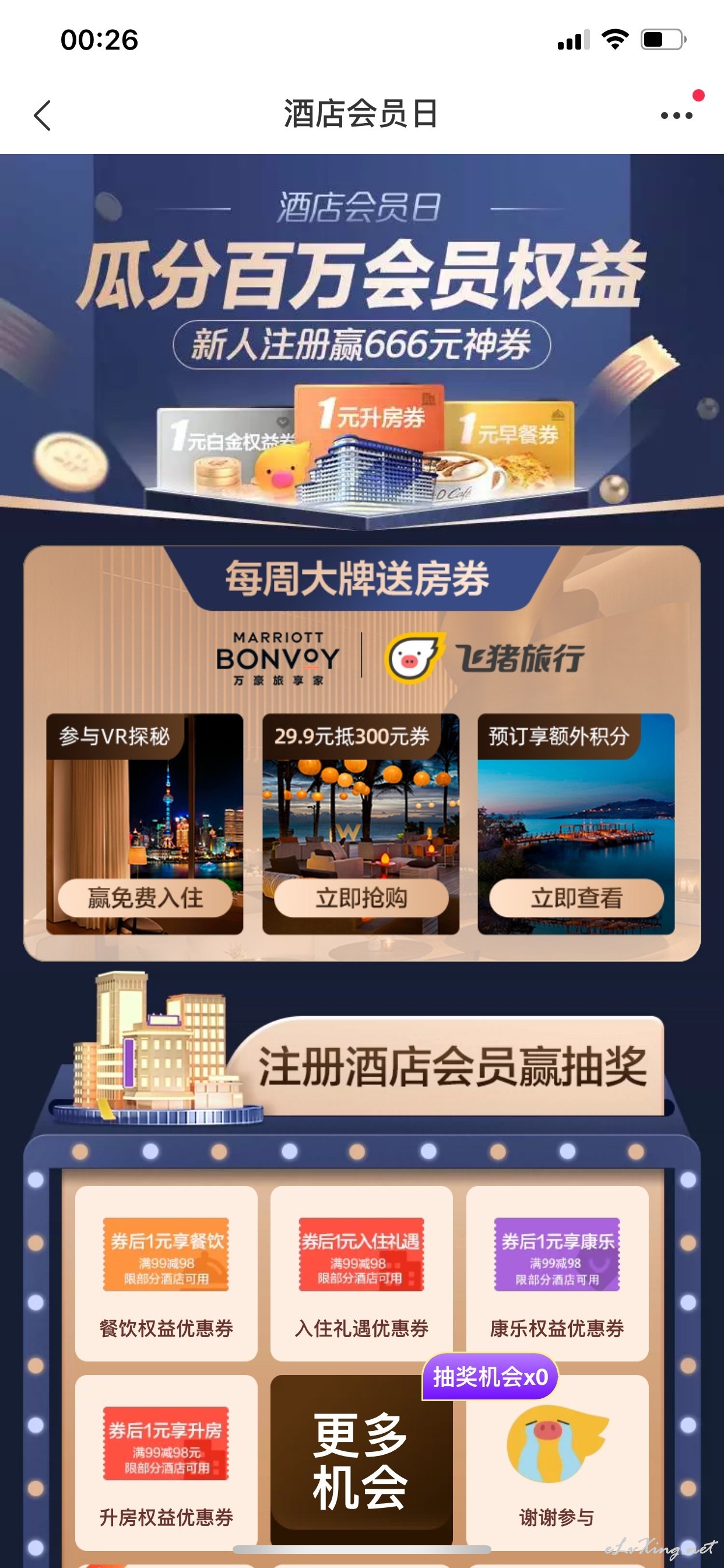Select the 餐饮权益优惠券 prize tile
Screen dimensions: 724x1568
(166, 1273)
